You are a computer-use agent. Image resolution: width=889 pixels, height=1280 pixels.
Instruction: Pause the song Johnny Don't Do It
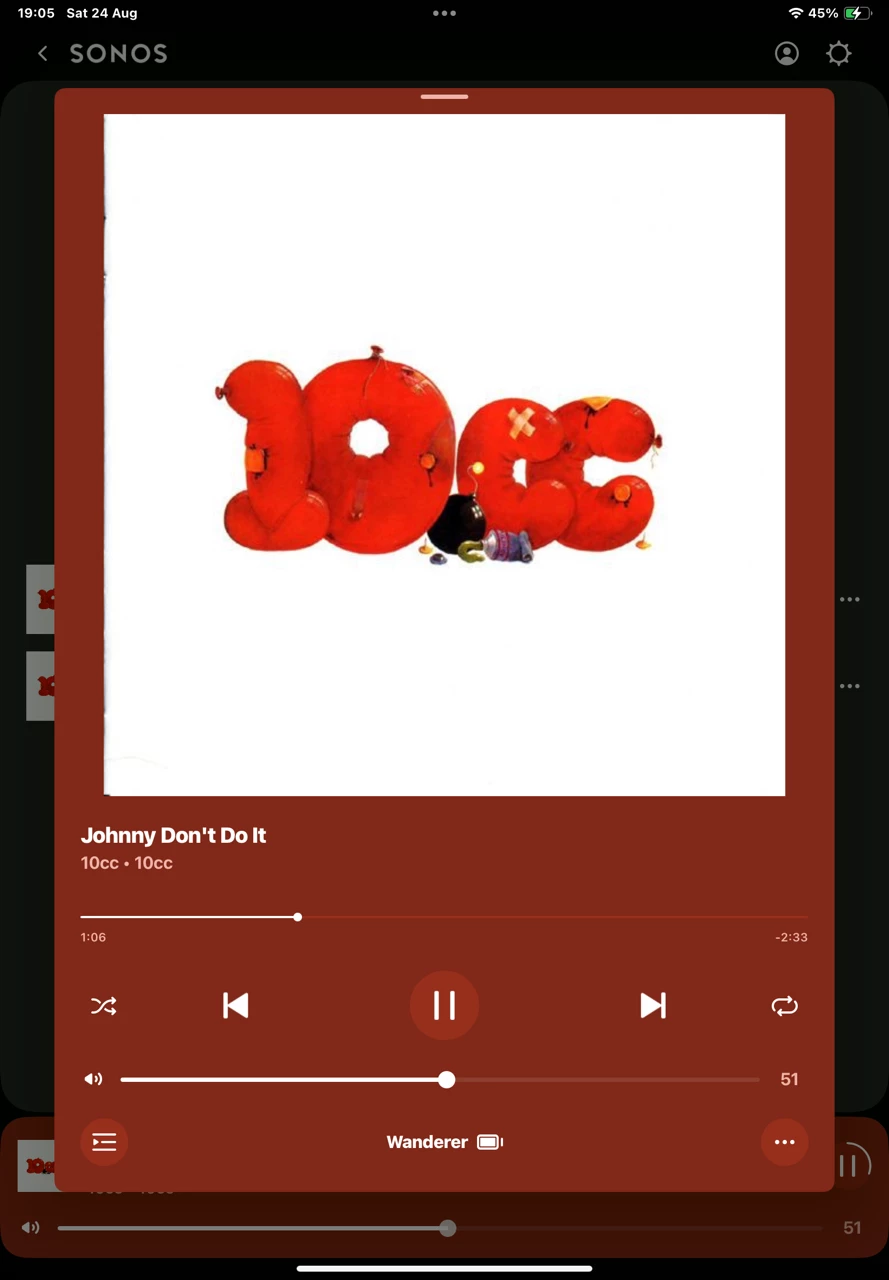(444, 1005)
